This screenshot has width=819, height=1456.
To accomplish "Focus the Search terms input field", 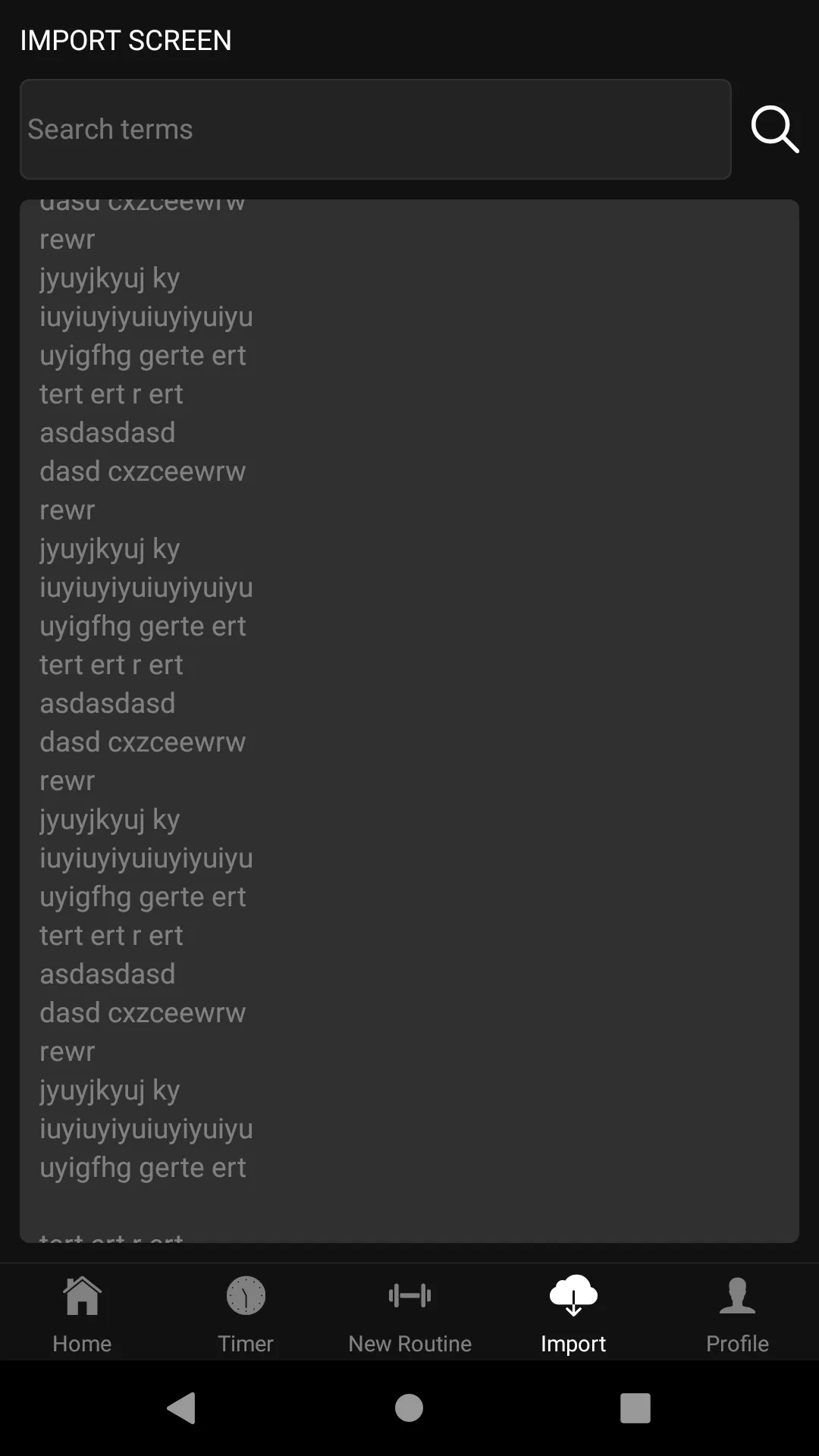I will point(375,129).
